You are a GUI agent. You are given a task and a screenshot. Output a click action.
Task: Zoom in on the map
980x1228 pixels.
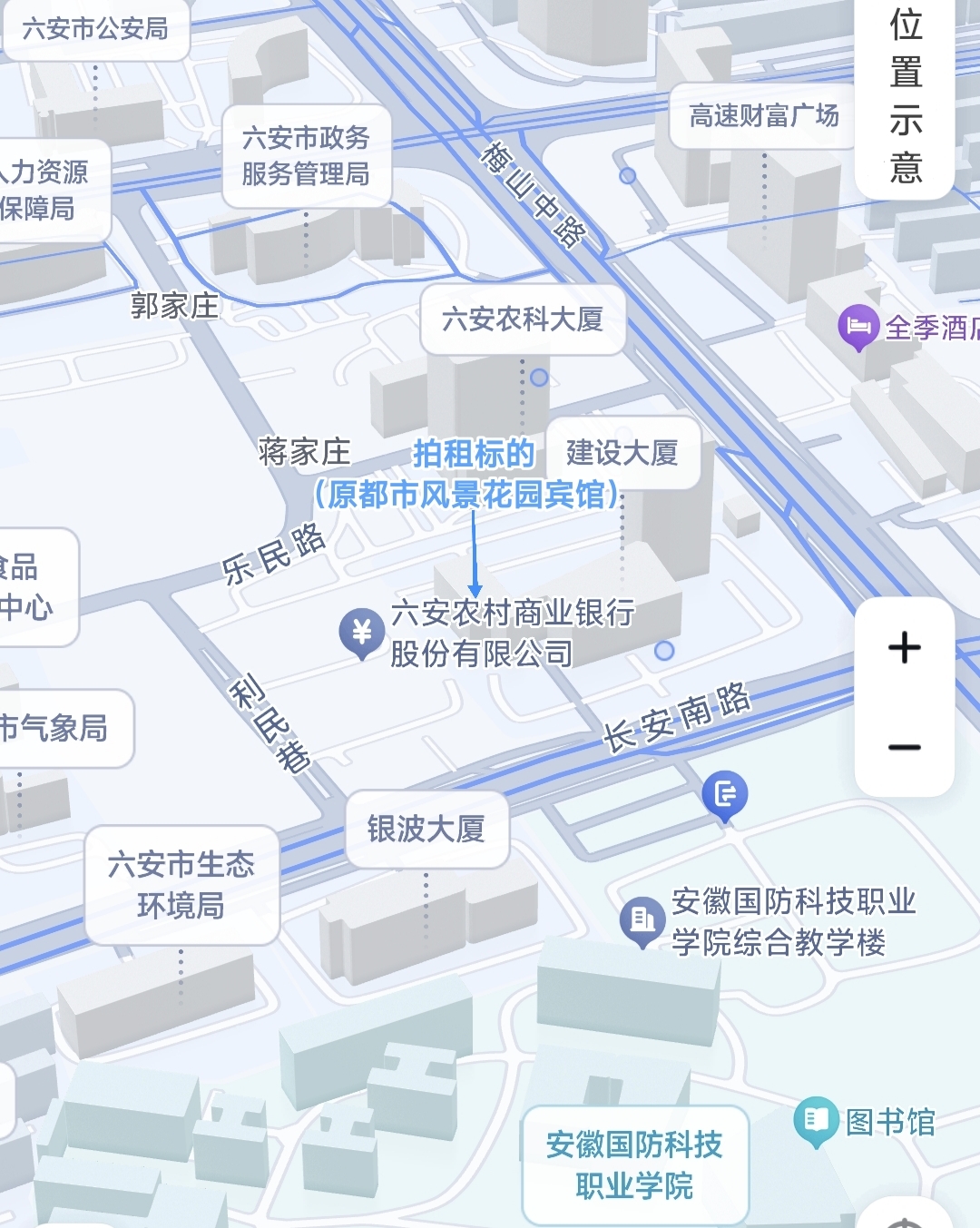[x=904, y=648]
